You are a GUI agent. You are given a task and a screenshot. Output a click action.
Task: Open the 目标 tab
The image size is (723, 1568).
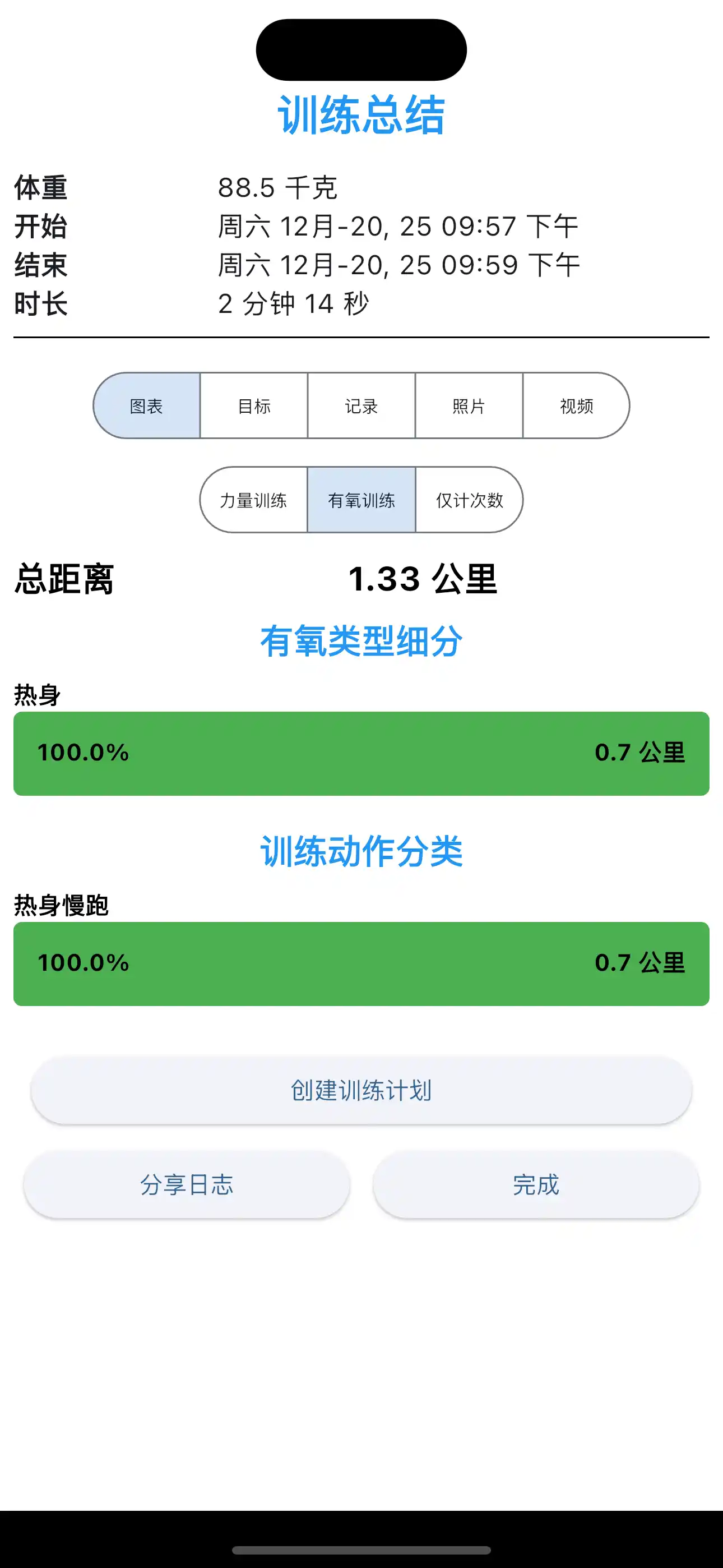(254, 405)
